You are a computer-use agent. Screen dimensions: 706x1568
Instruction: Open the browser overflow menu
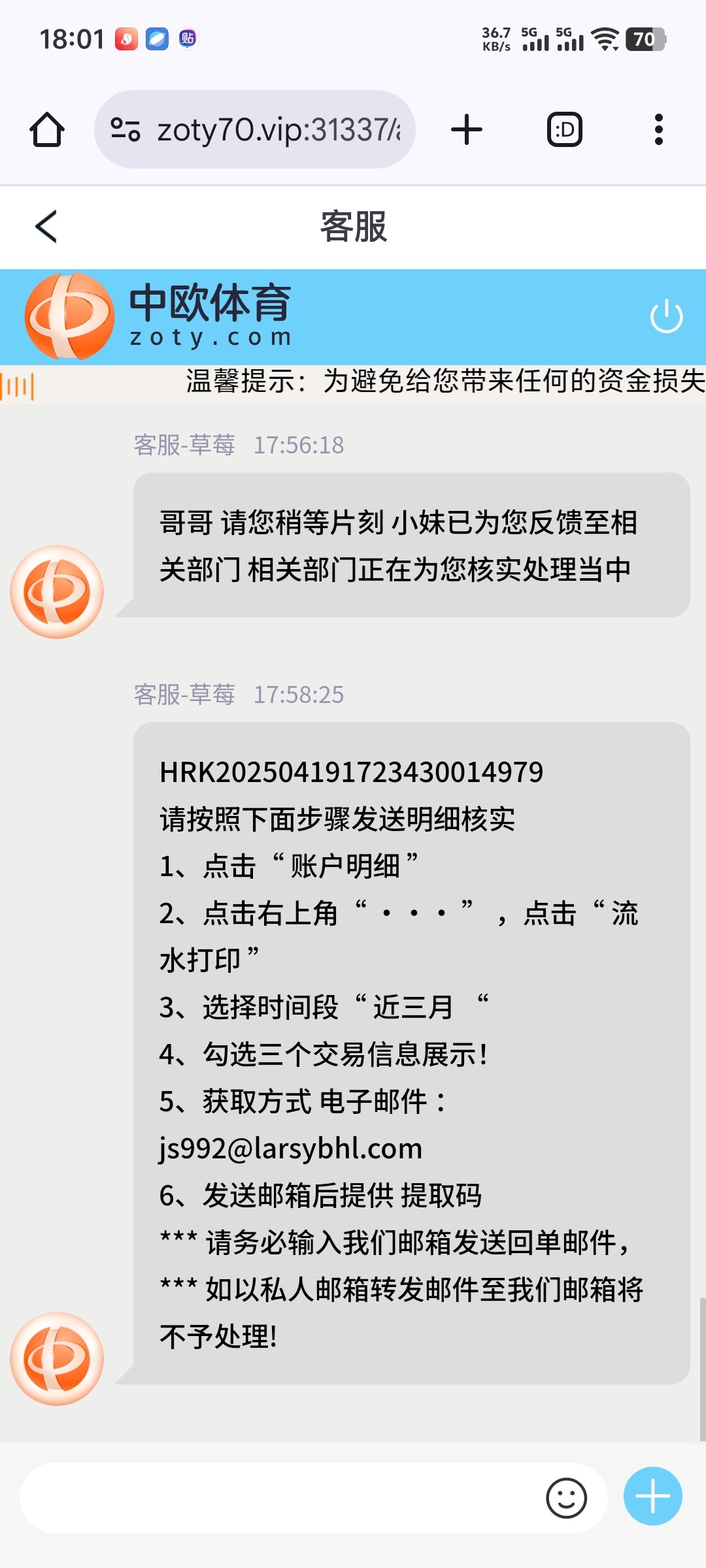pyautogui.click(x=658, y=129)
